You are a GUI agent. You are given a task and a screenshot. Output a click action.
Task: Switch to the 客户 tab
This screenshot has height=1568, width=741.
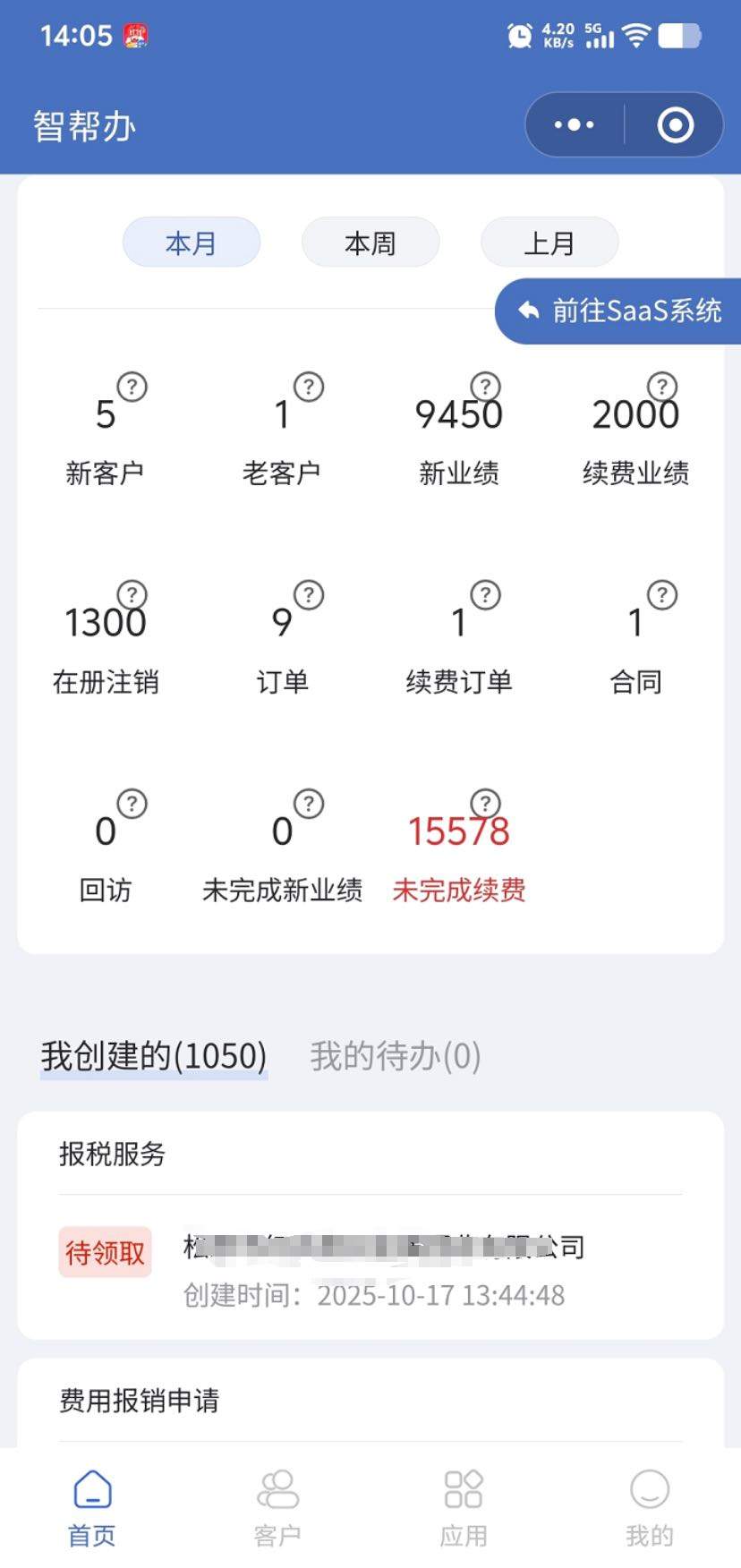(x=277, y=1508)
